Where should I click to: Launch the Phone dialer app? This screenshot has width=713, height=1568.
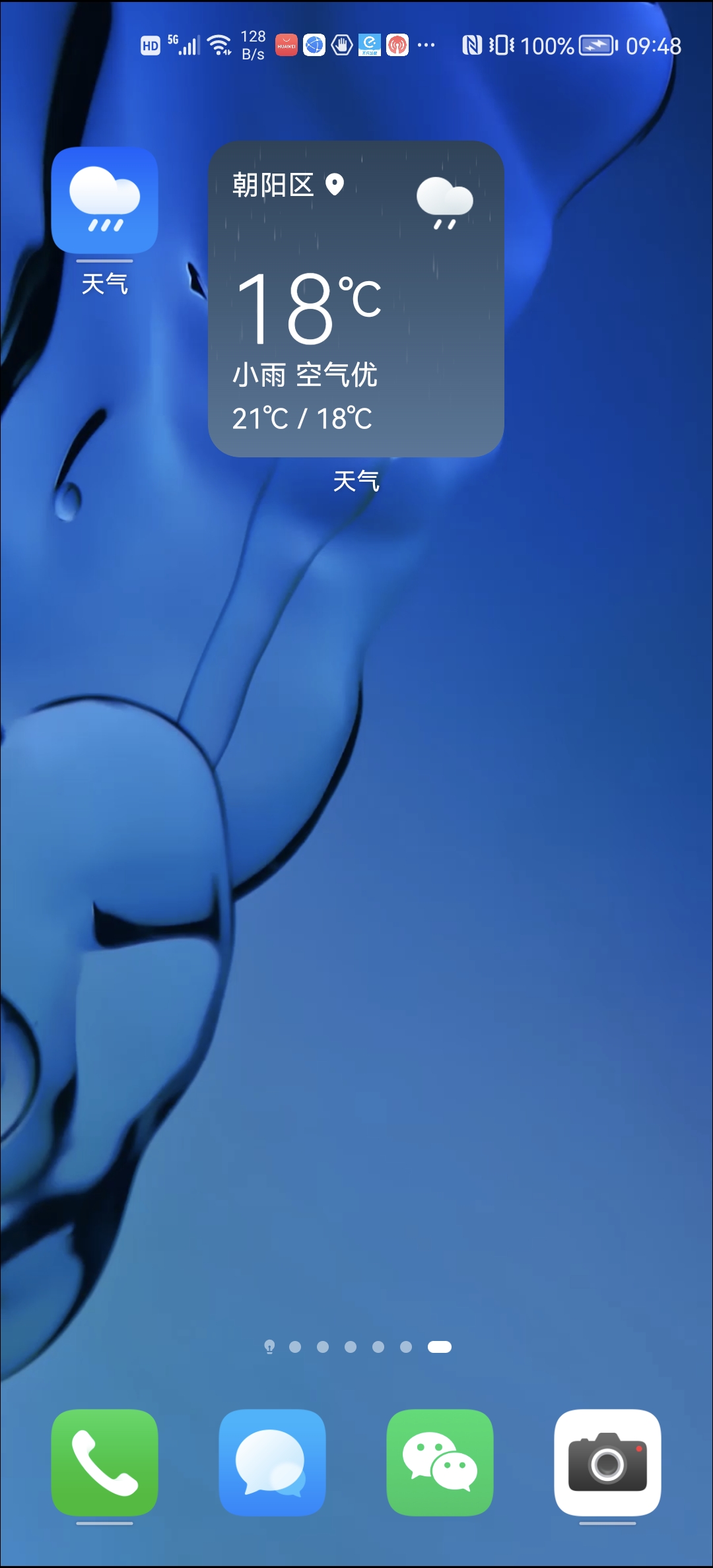click(x=104, y=1462)
